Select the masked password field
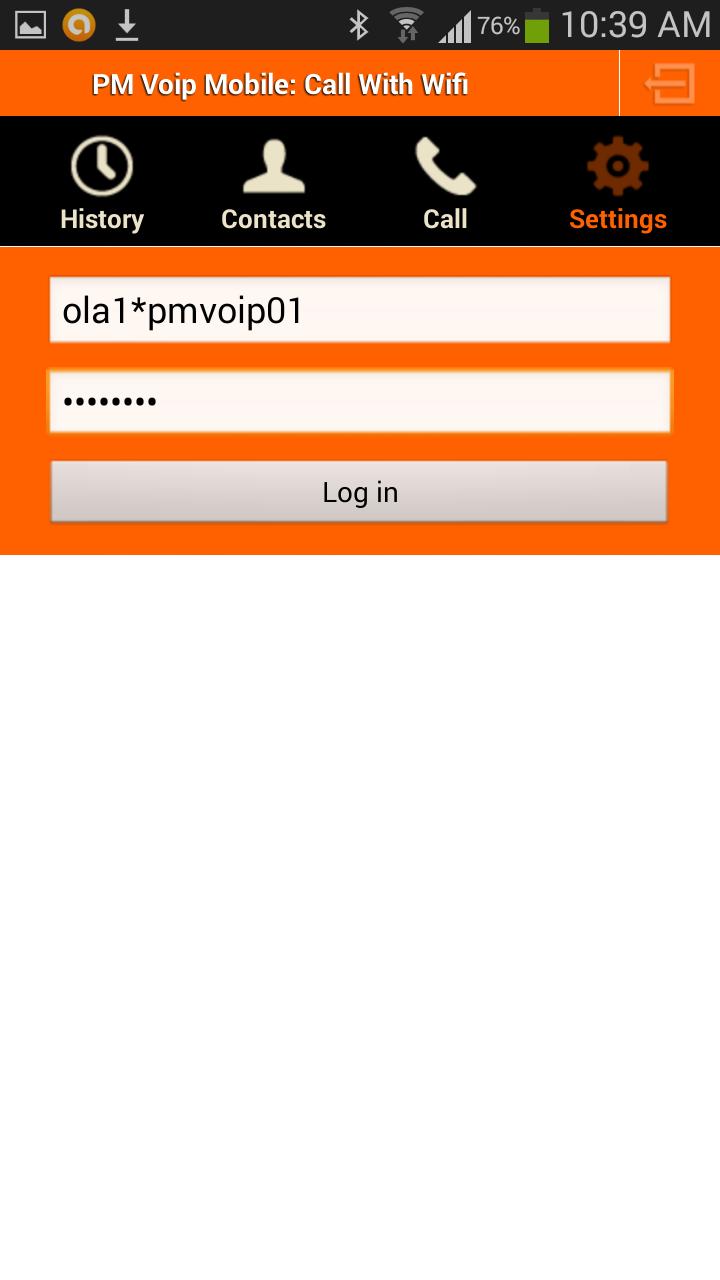The image size is (720, 1280). coord(360,400)
